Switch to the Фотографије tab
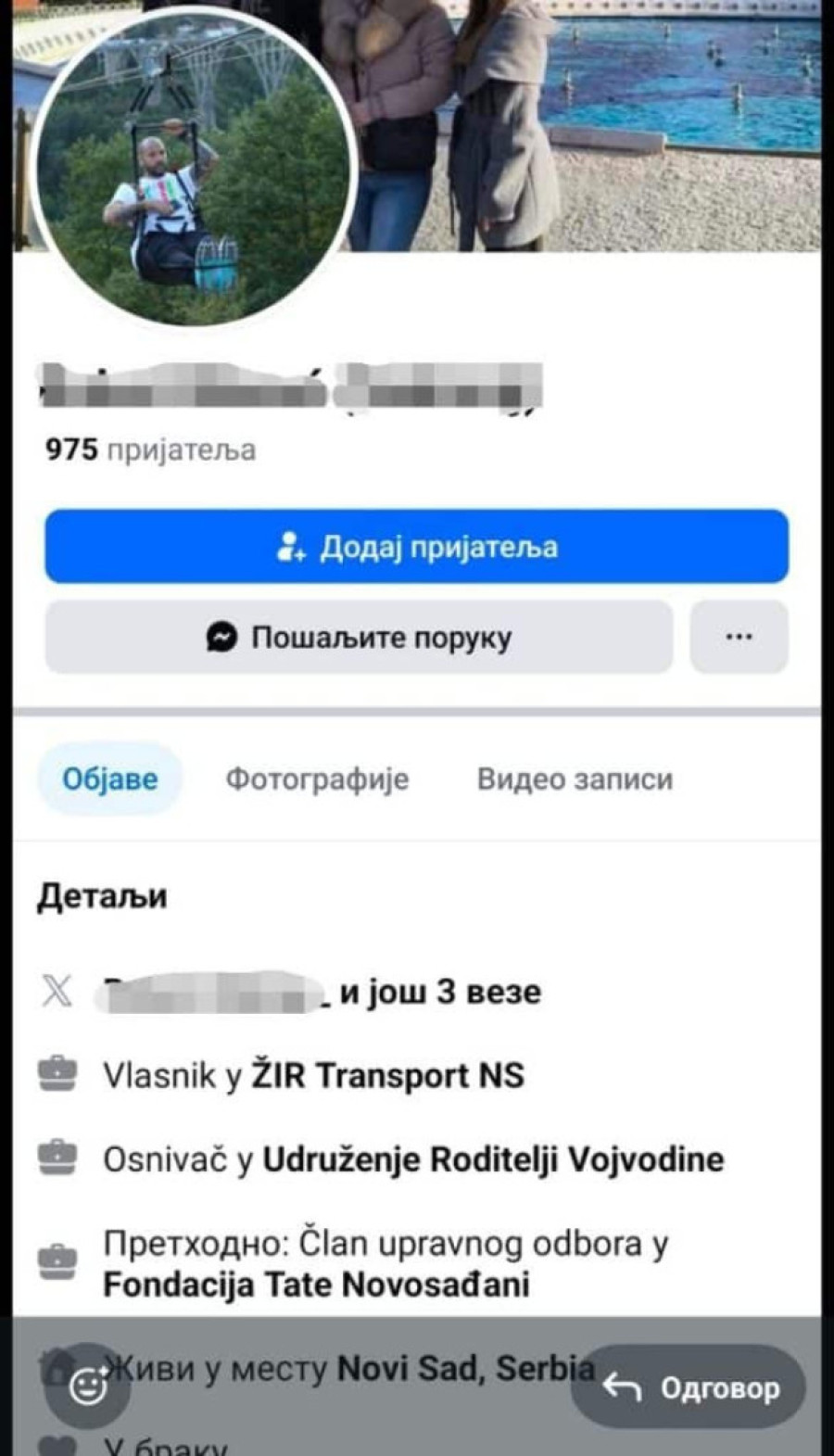The image size is (834, 1456). pyautogui.click(x=315, y=779)
